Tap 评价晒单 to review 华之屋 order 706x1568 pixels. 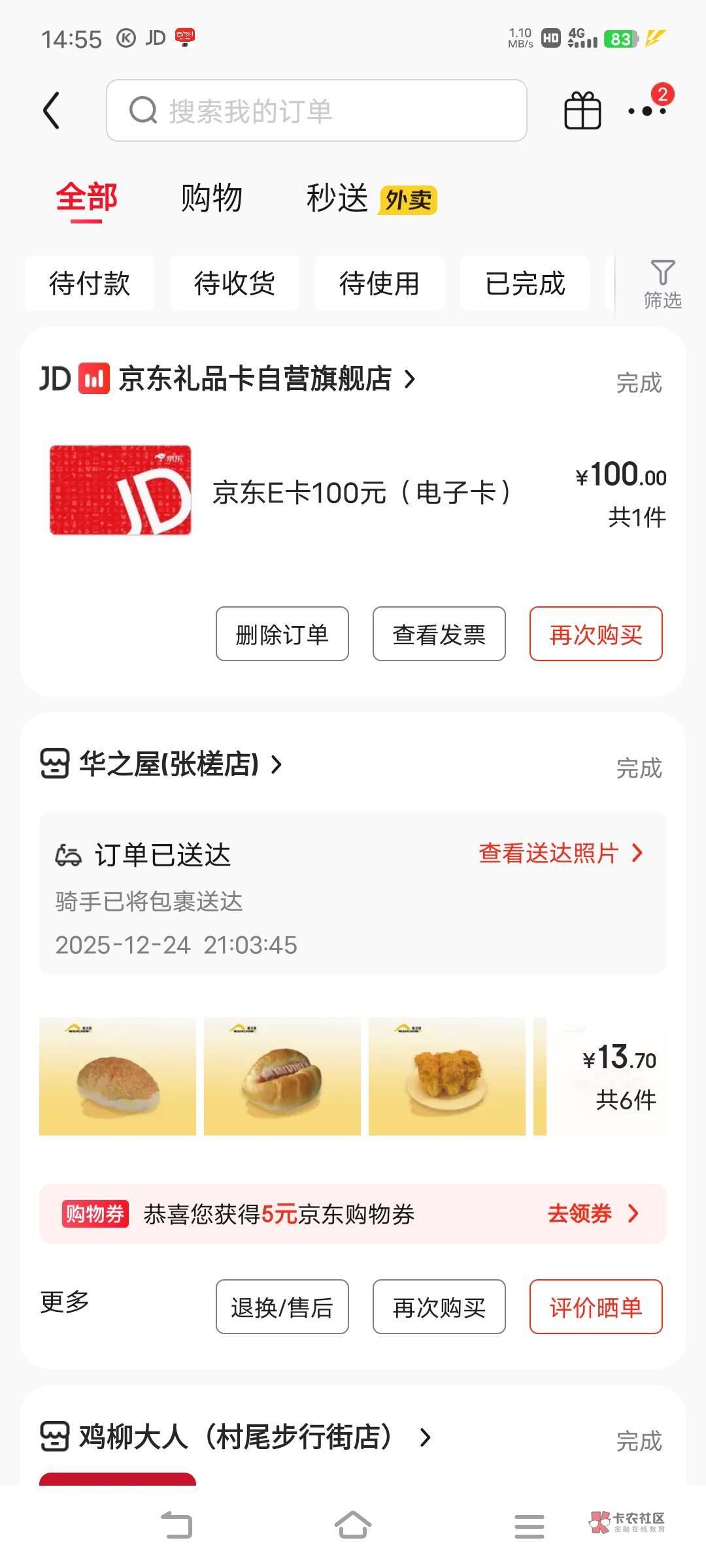point(596,1307)
